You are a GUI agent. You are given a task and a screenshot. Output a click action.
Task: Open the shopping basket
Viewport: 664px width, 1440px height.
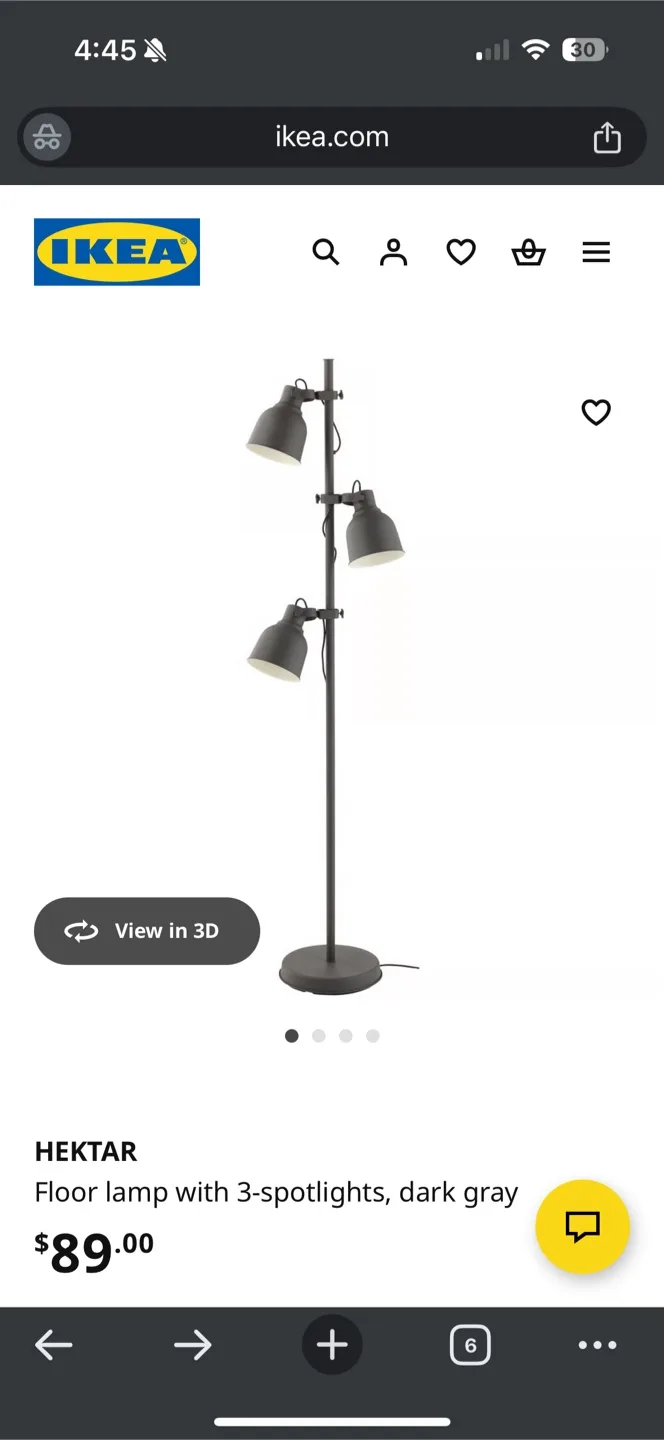(x=528, y=252)
